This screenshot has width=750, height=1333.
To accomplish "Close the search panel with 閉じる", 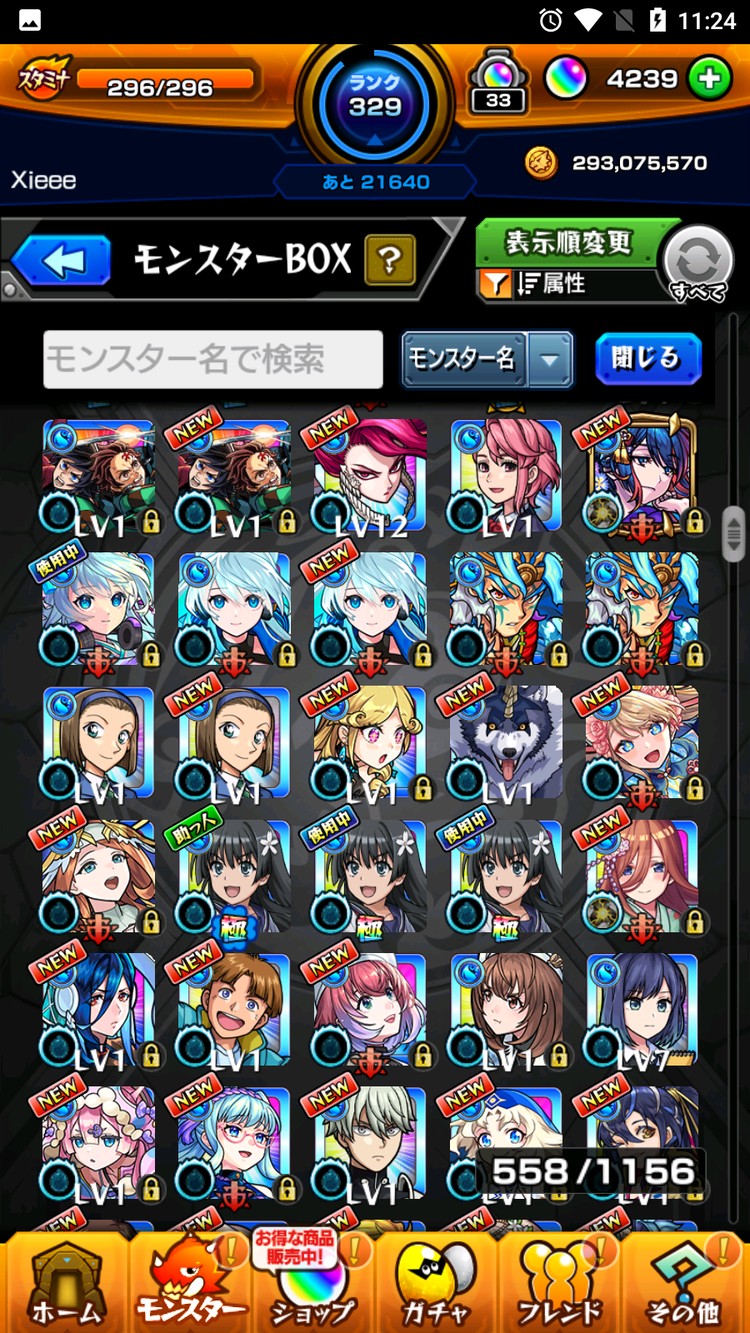I will [647, 359].
